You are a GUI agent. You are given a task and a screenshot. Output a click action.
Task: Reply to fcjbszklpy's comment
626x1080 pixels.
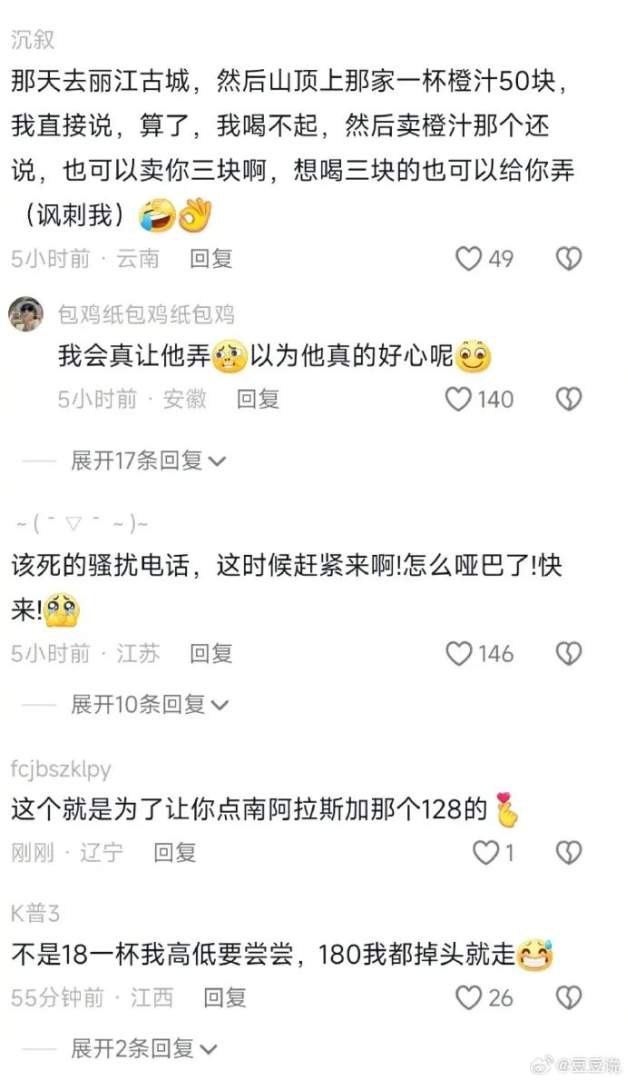[175, 852]
